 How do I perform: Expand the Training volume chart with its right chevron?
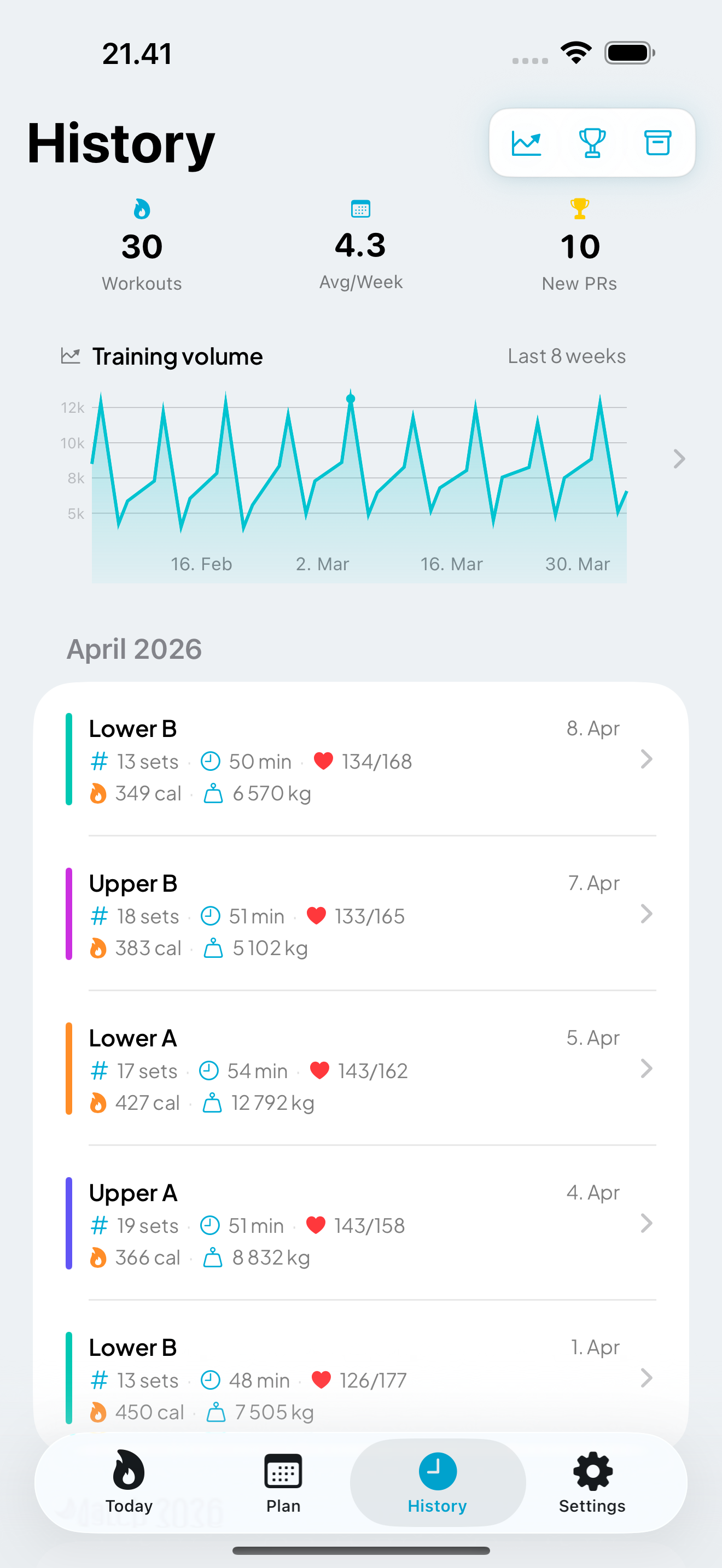click(678, 459)
